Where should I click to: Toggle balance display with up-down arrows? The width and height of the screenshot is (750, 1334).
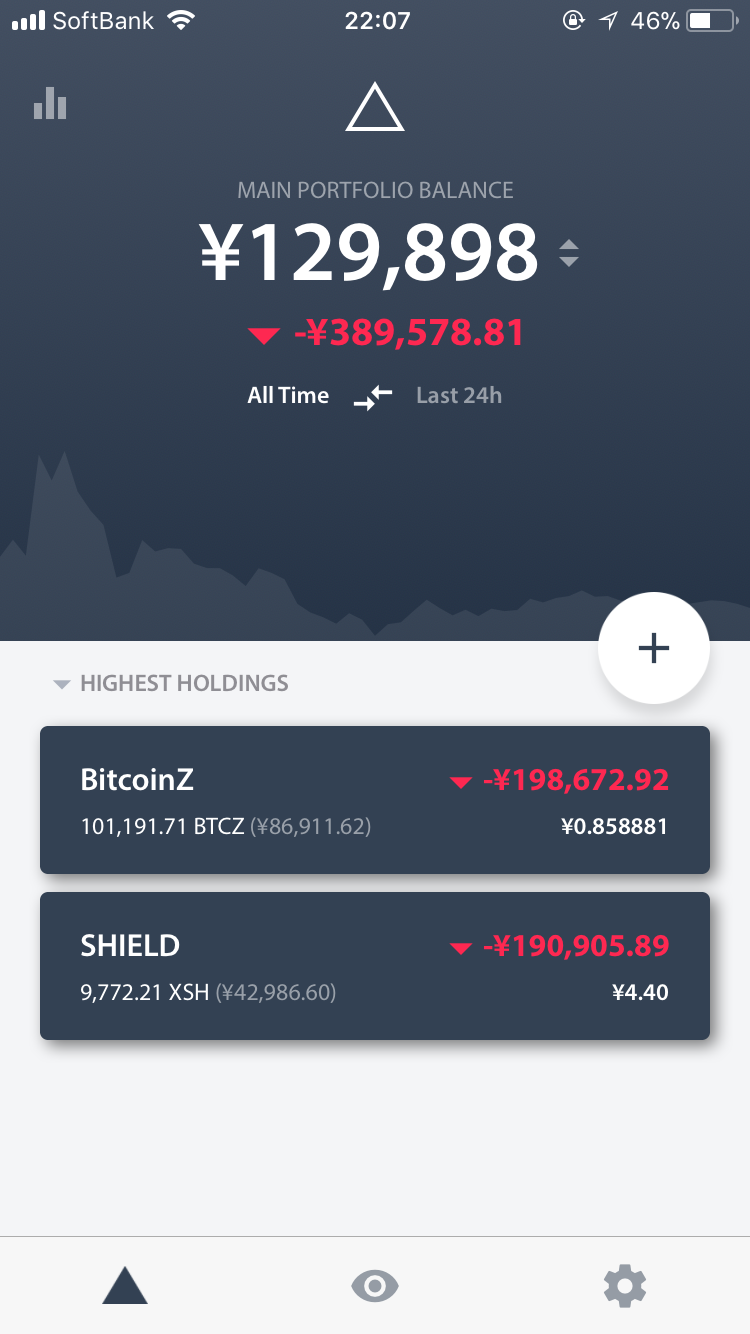[x=568, y=253]
